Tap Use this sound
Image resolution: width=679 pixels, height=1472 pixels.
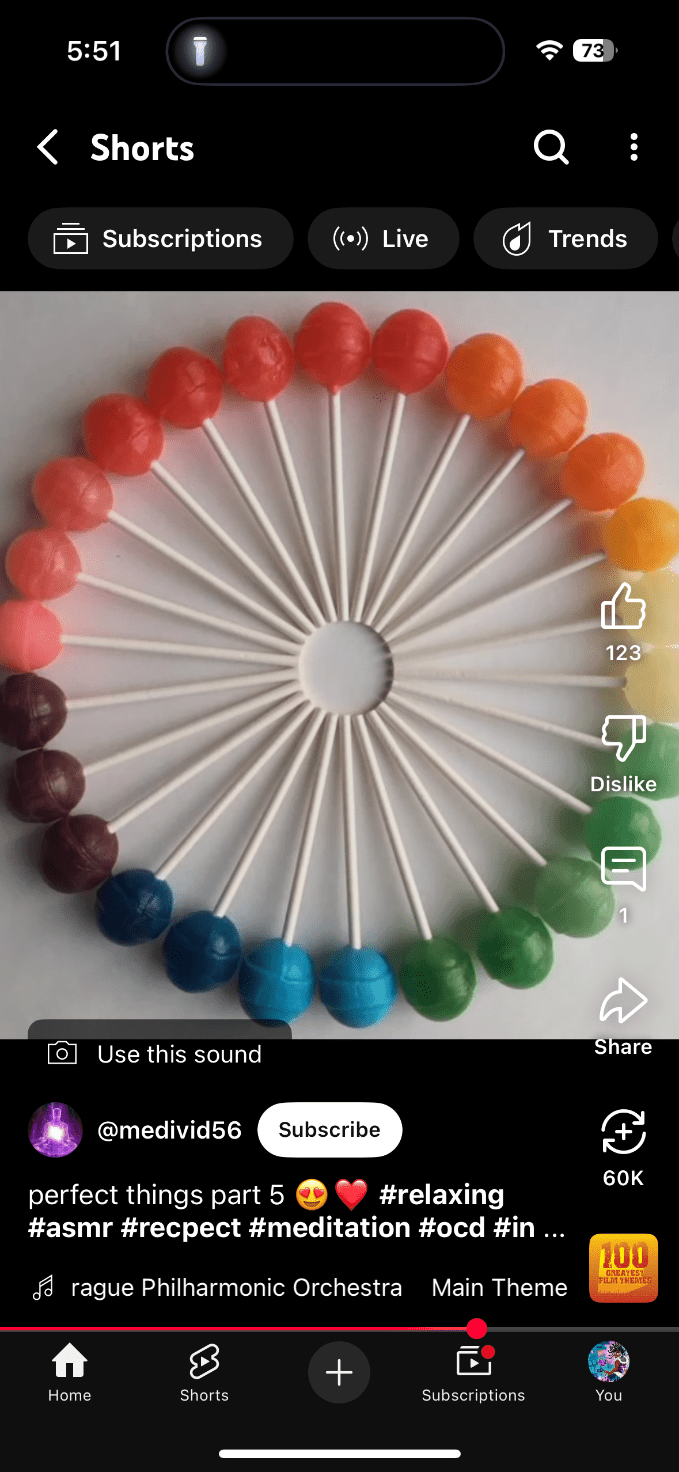[x=160, y=1054]
